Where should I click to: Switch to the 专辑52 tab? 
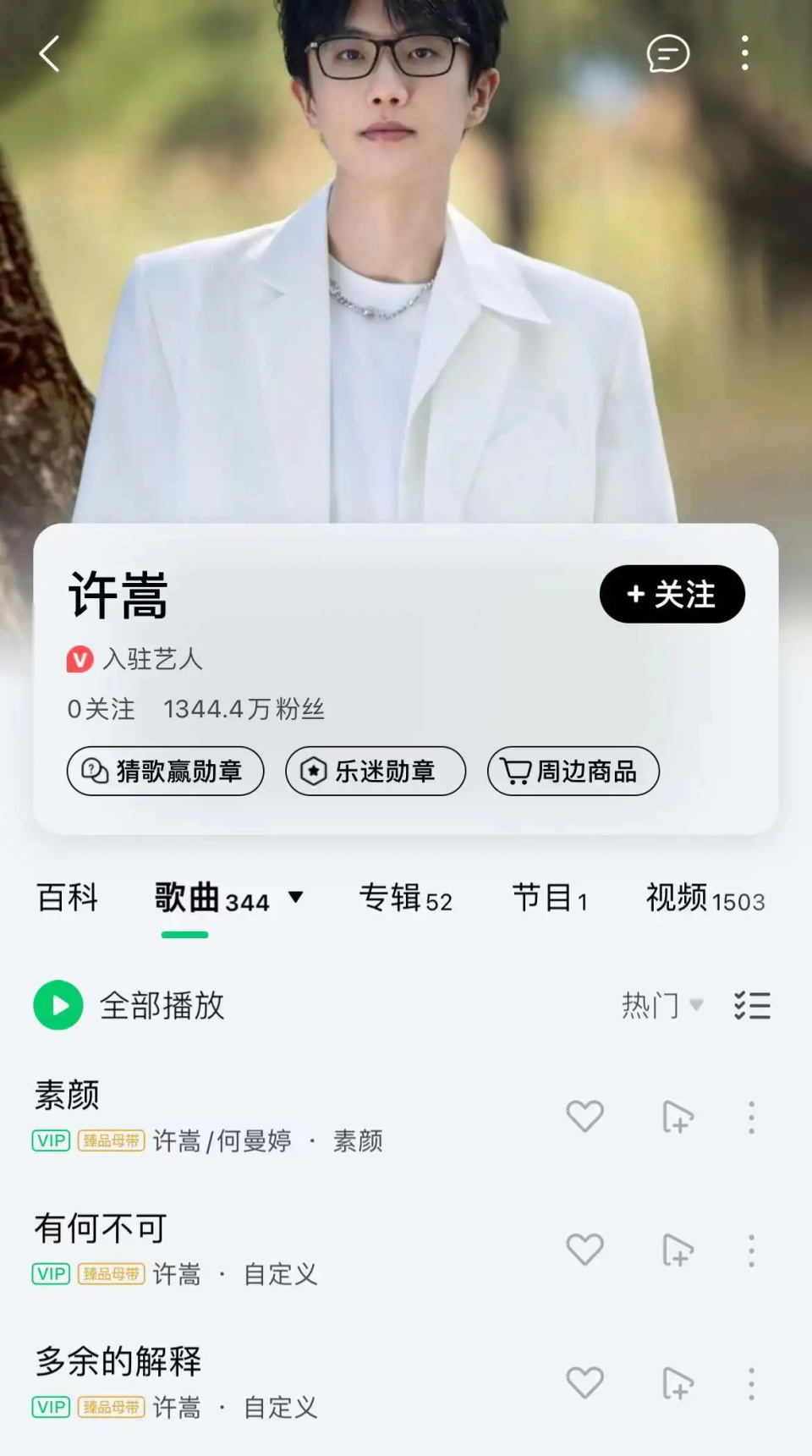click(x=406, y=898)
